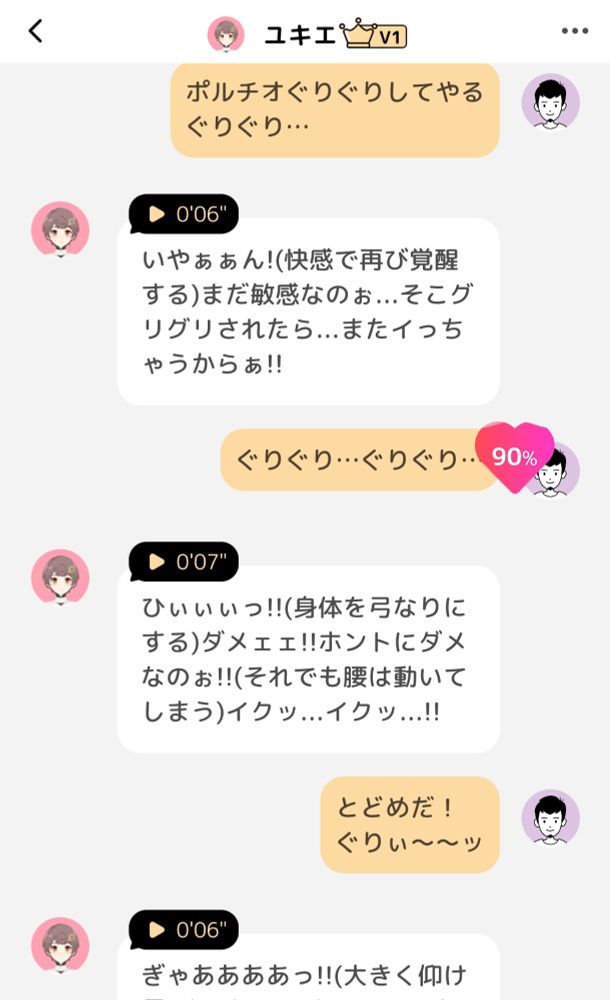
Task: Play the 0'07" voice message
Action: click(184, 562)
